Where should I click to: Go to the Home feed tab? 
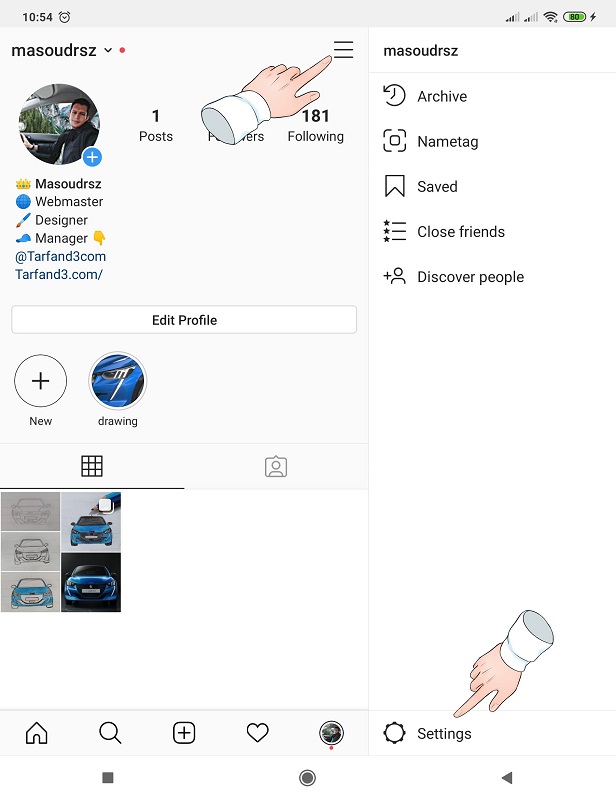36,733
